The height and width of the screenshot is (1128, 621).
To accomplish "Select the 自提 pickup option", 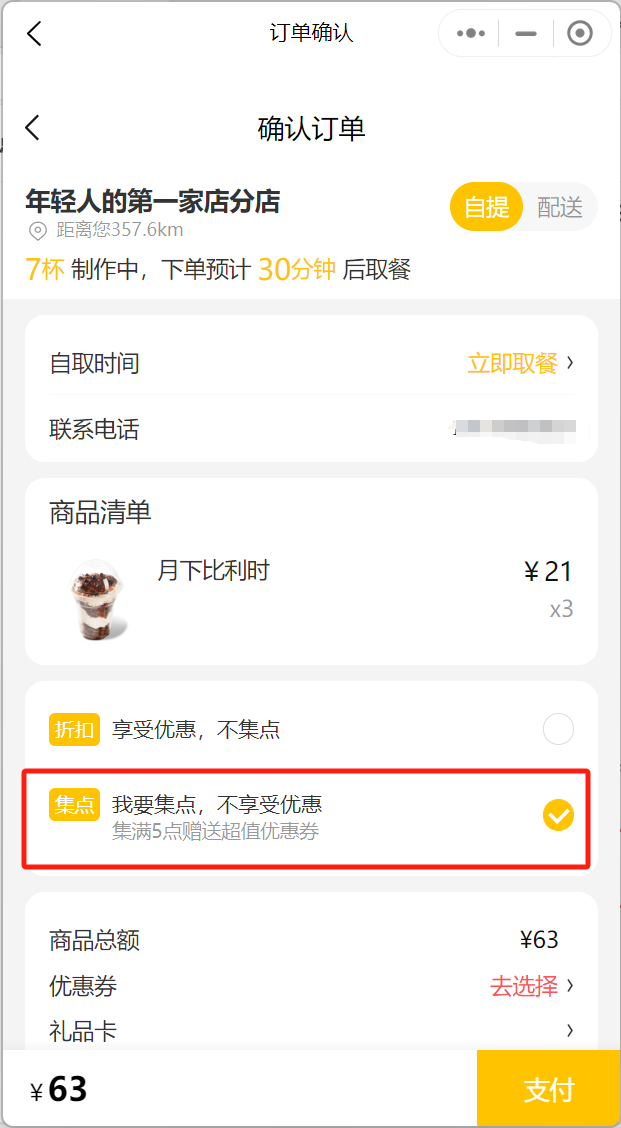I will (487, 207).
